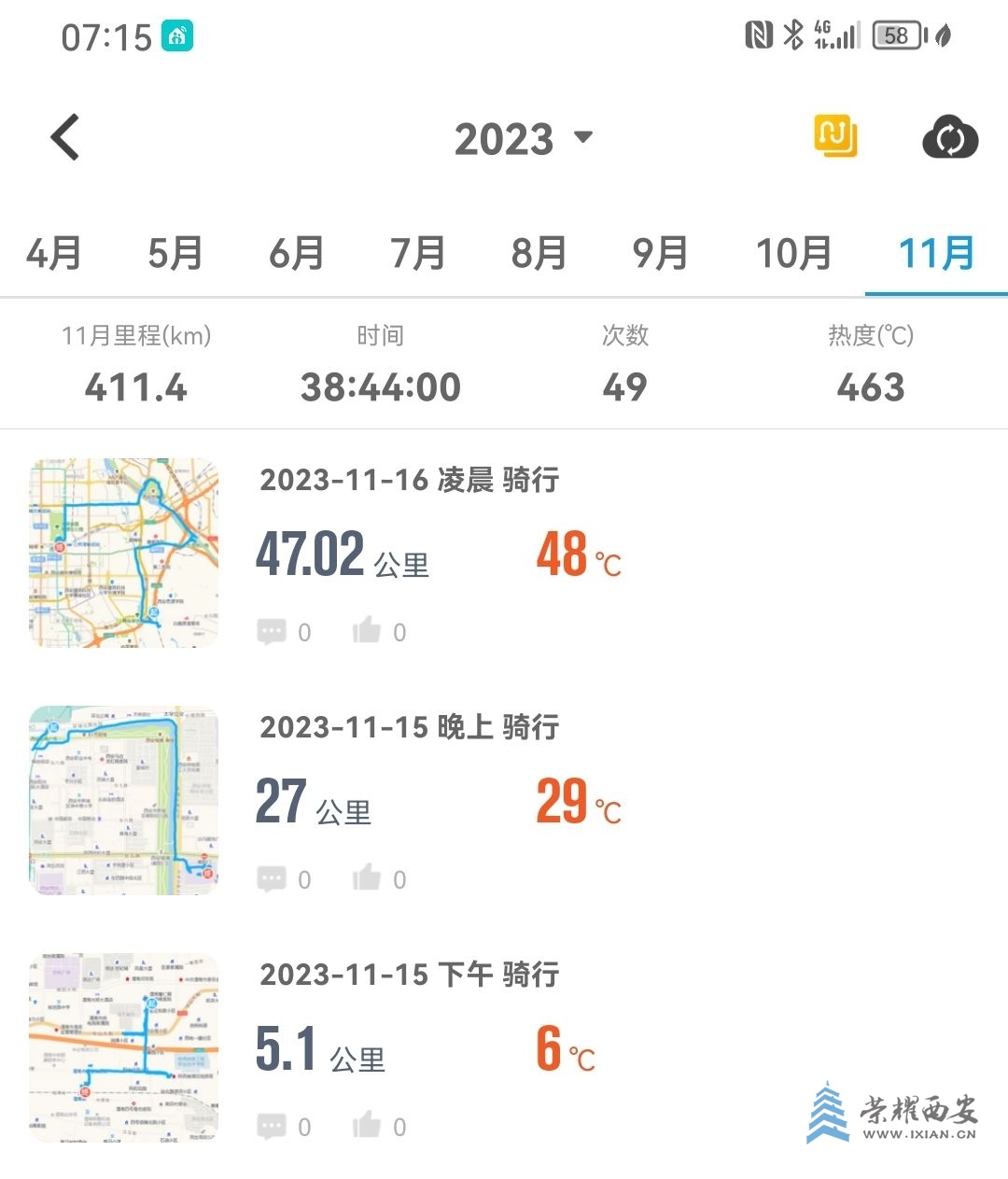Switch to the 8月 tab

(x=539, y=253)
